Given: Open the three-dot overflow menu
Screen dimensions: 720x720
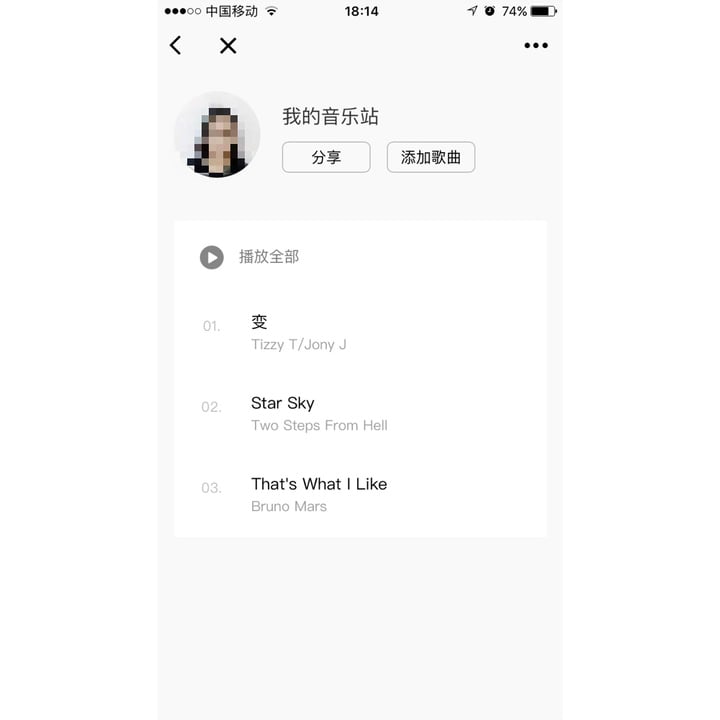Looking at the screenshot, I should (536, 45).
